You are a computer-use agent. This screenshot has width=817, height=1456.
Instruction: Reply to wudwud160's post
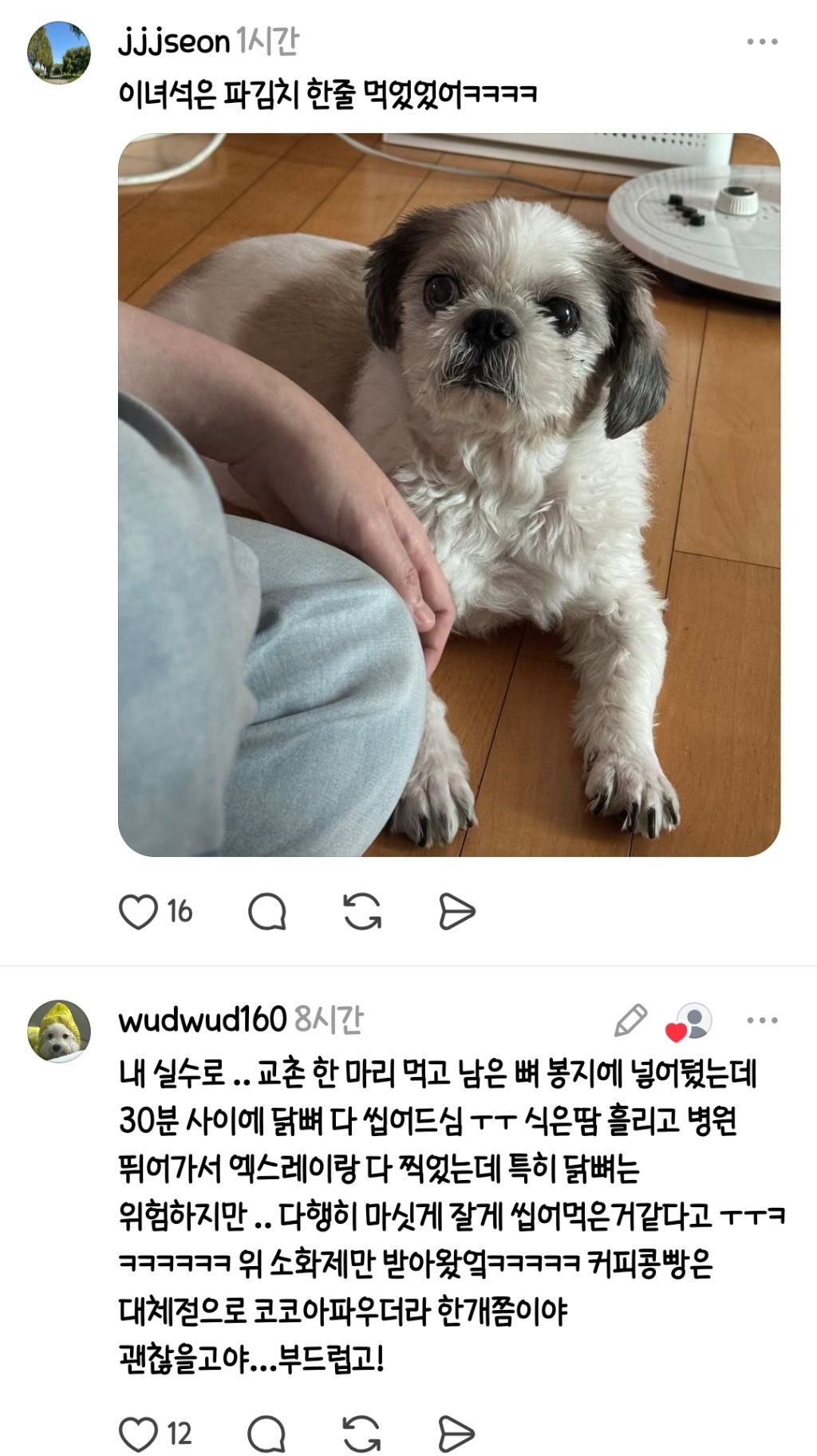point(266,1434)
